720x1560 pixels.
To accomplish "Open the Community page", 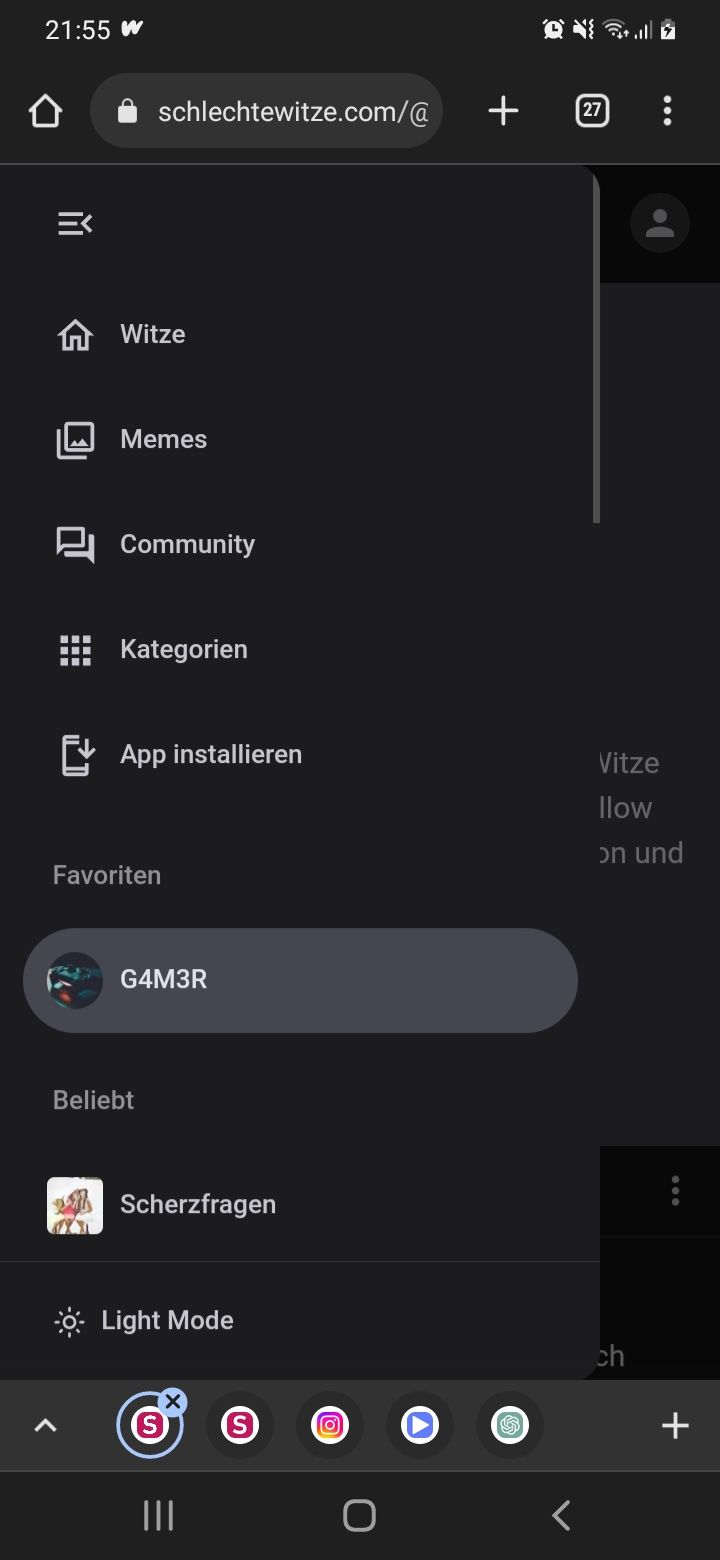I will click(x=187, y=544).
